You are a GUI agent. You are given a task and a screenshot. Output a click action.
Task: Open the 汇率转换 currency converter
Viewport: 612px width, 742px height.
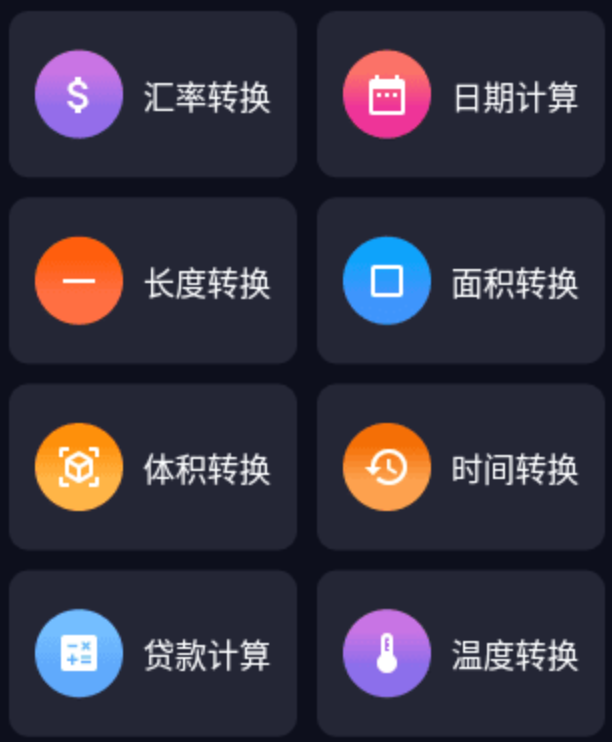click(153, 95)
